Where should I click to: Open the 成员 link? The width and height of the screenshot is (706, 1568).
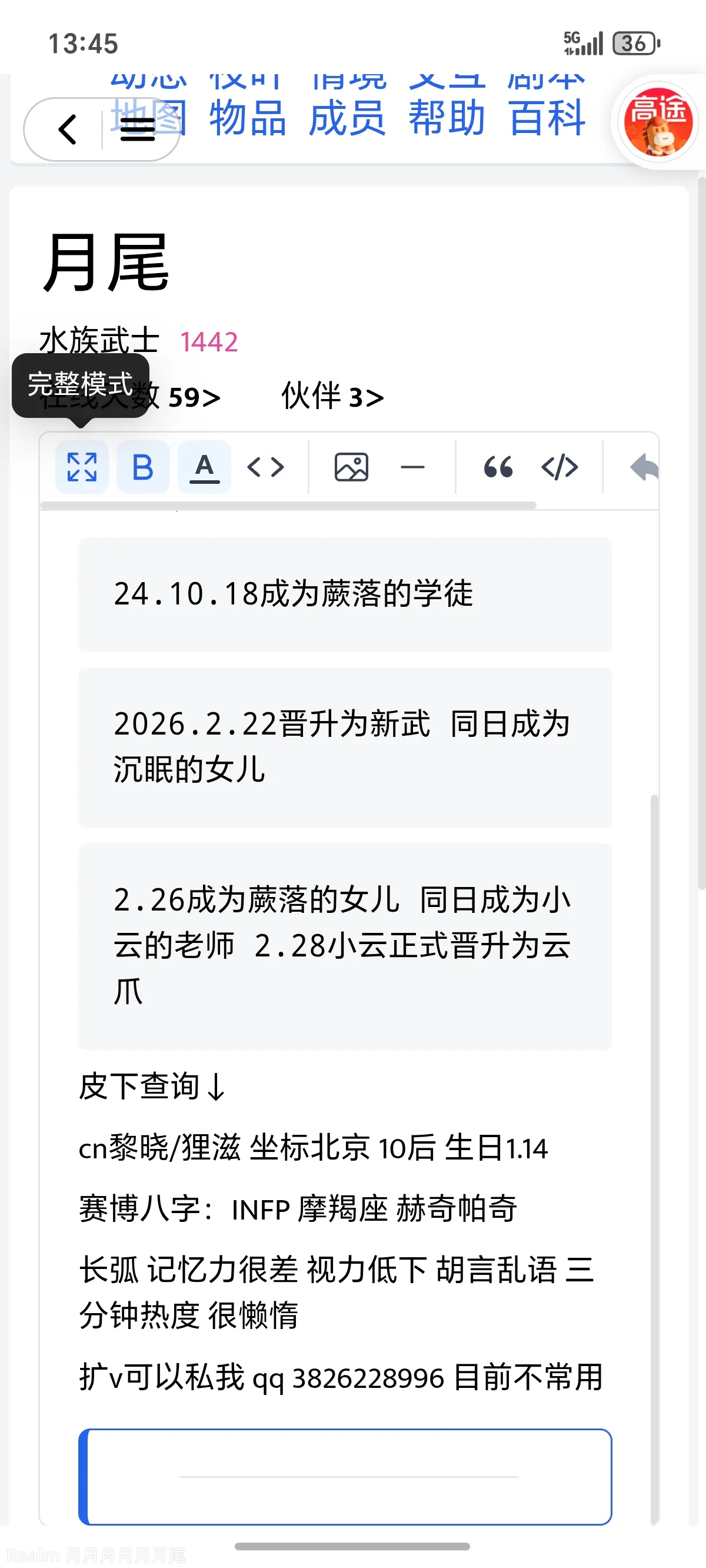(x=347, y=118)
